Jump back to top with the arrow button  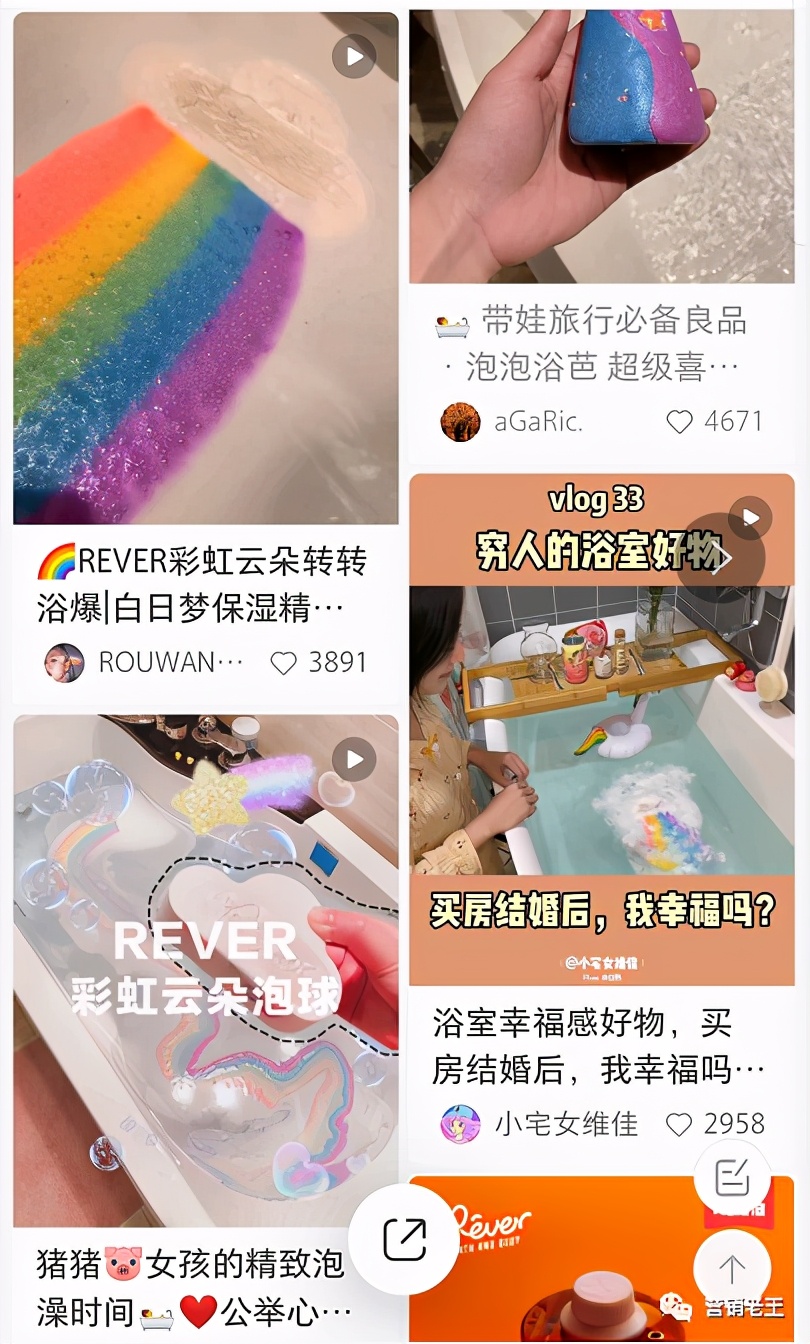732,1269
